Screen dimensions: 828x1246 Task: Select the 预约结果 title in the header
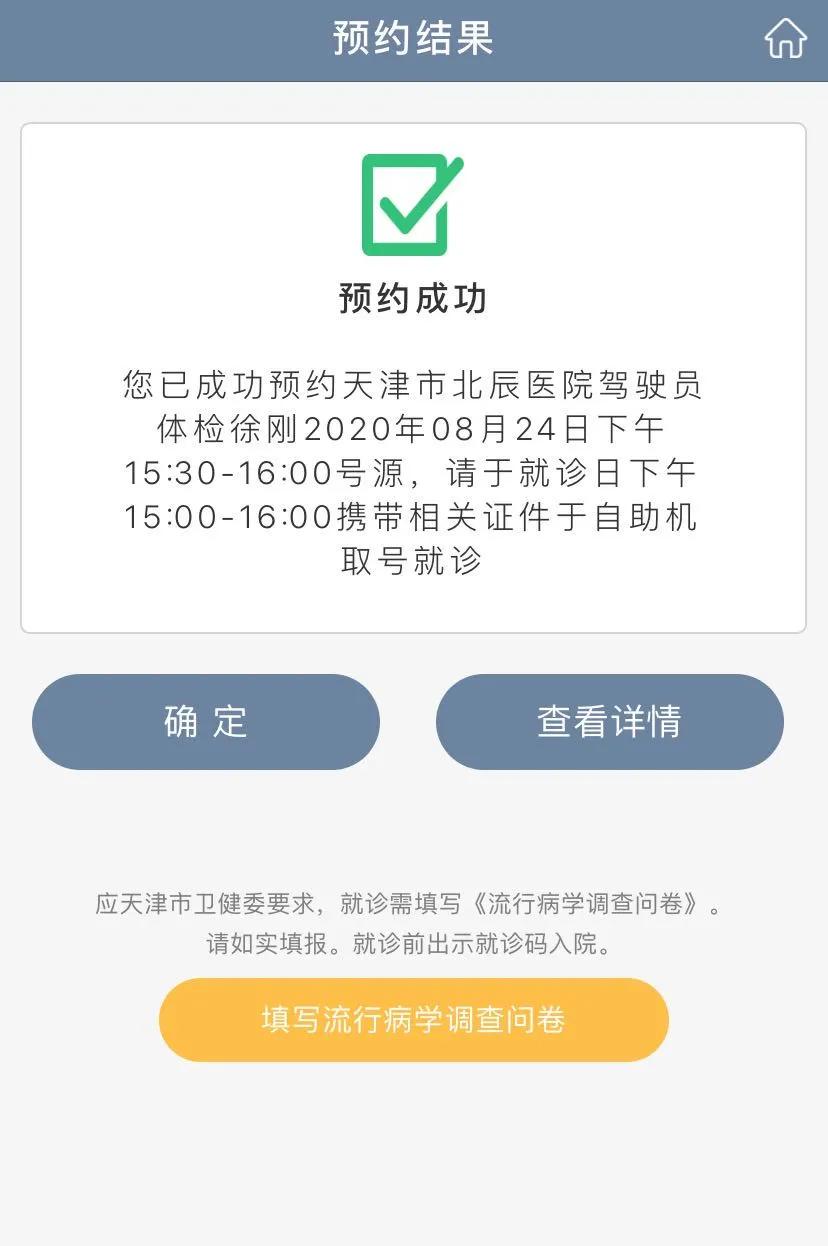pos(413,38)
